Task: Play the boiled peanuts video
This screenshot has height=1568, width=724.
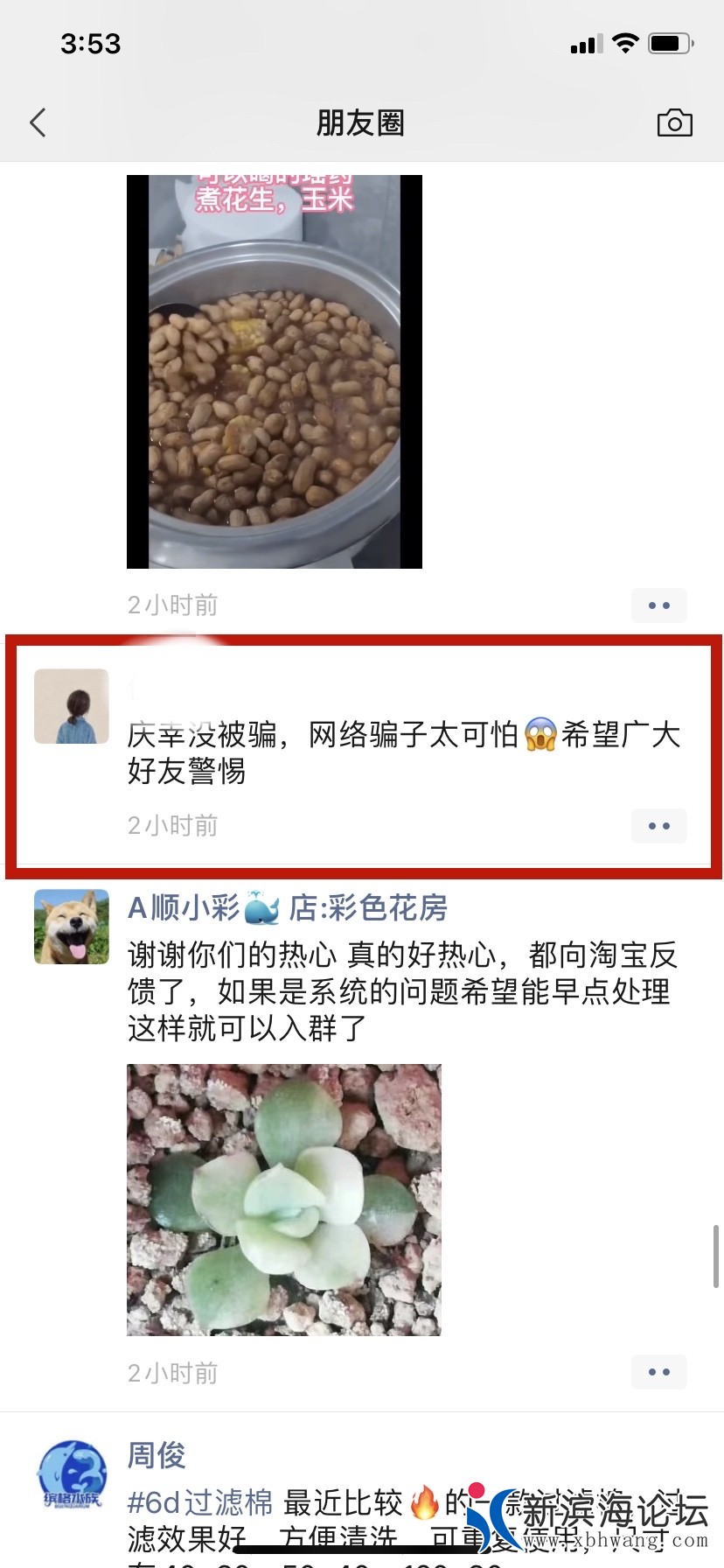Action: (274, 372)
